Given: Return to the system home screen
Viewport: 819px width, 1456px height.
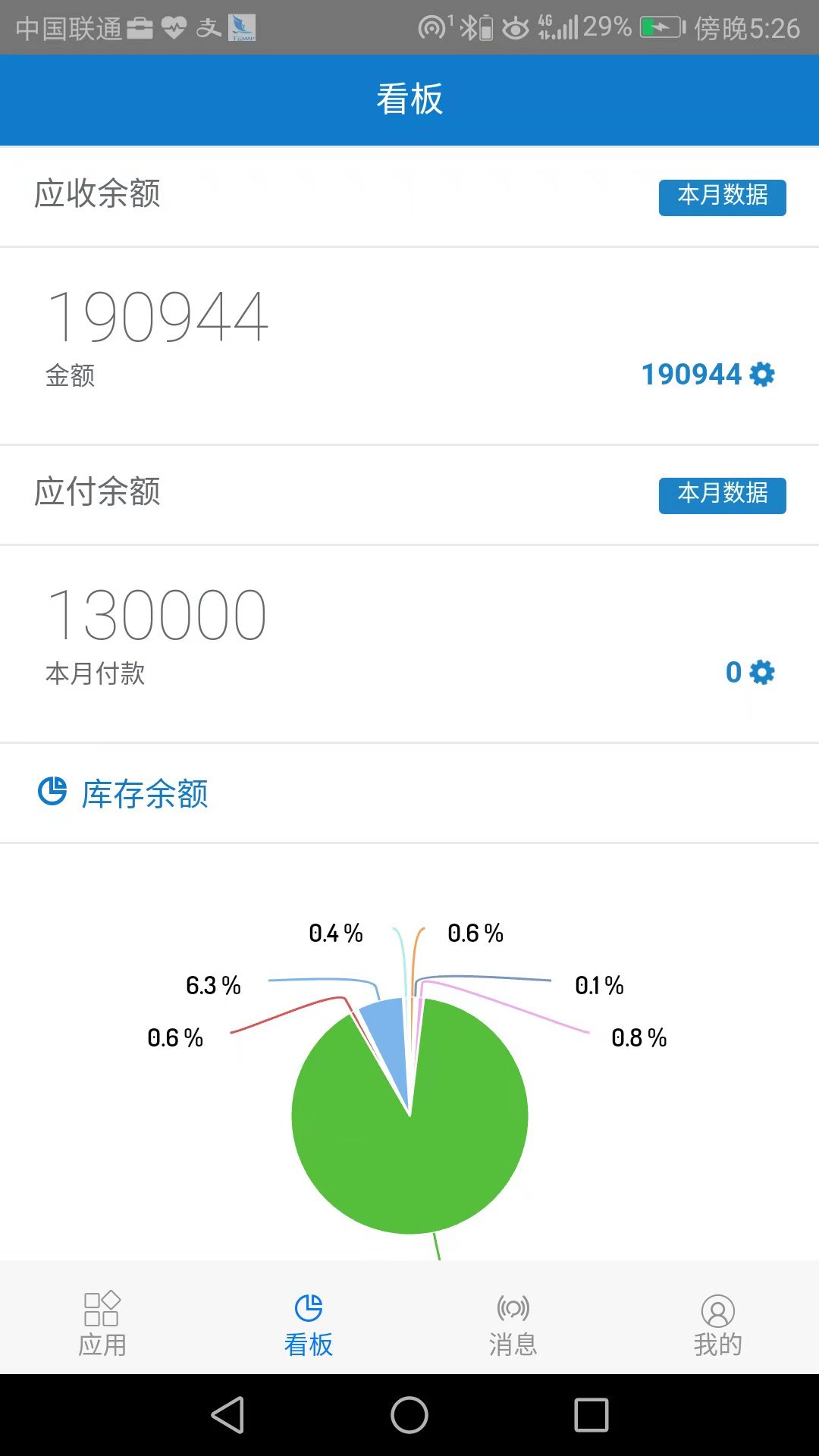Looking at the screenshot, I should click(409, 1415).
